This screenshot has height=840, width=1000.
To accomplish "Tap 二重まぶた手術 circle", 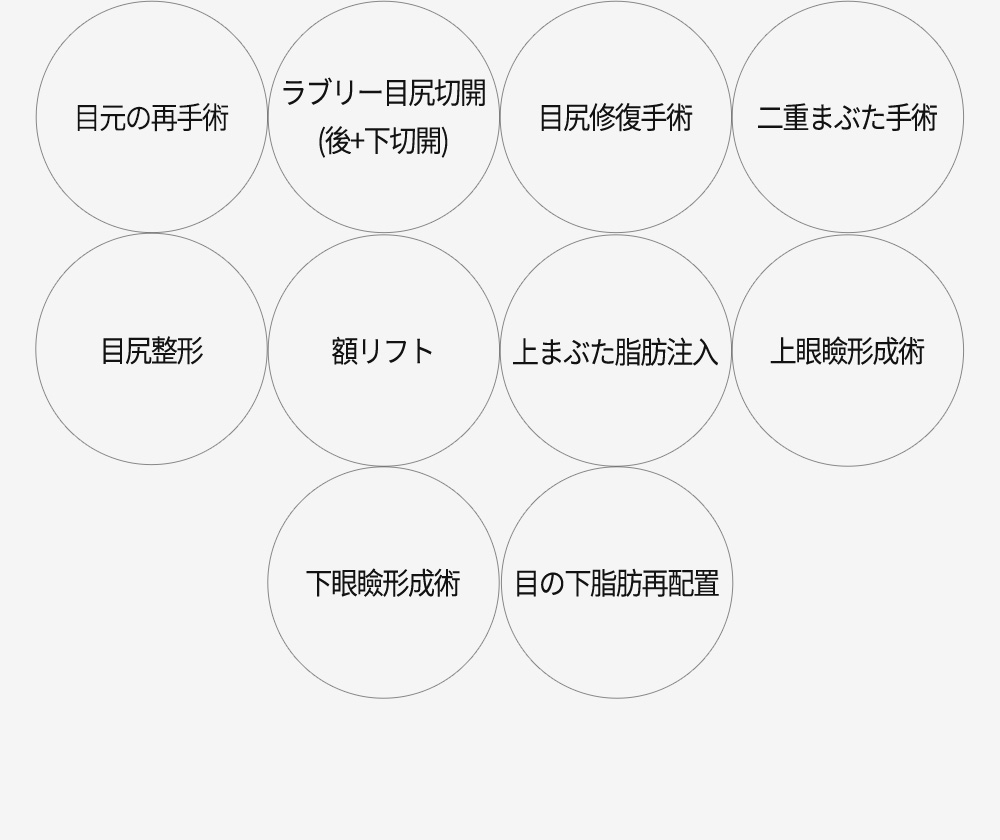I will tap(847, 118).
